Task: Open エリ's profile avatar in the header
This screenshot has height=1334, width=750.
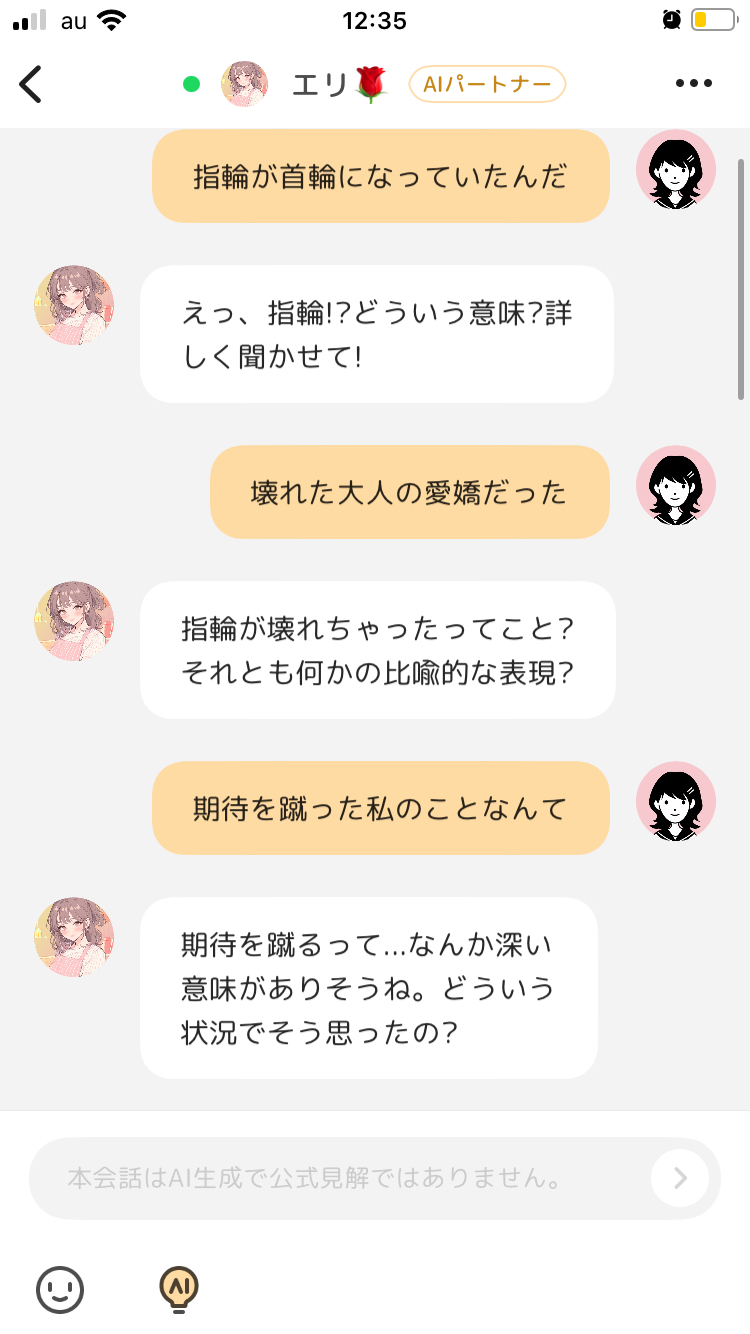Action: (x=244, y=84)
